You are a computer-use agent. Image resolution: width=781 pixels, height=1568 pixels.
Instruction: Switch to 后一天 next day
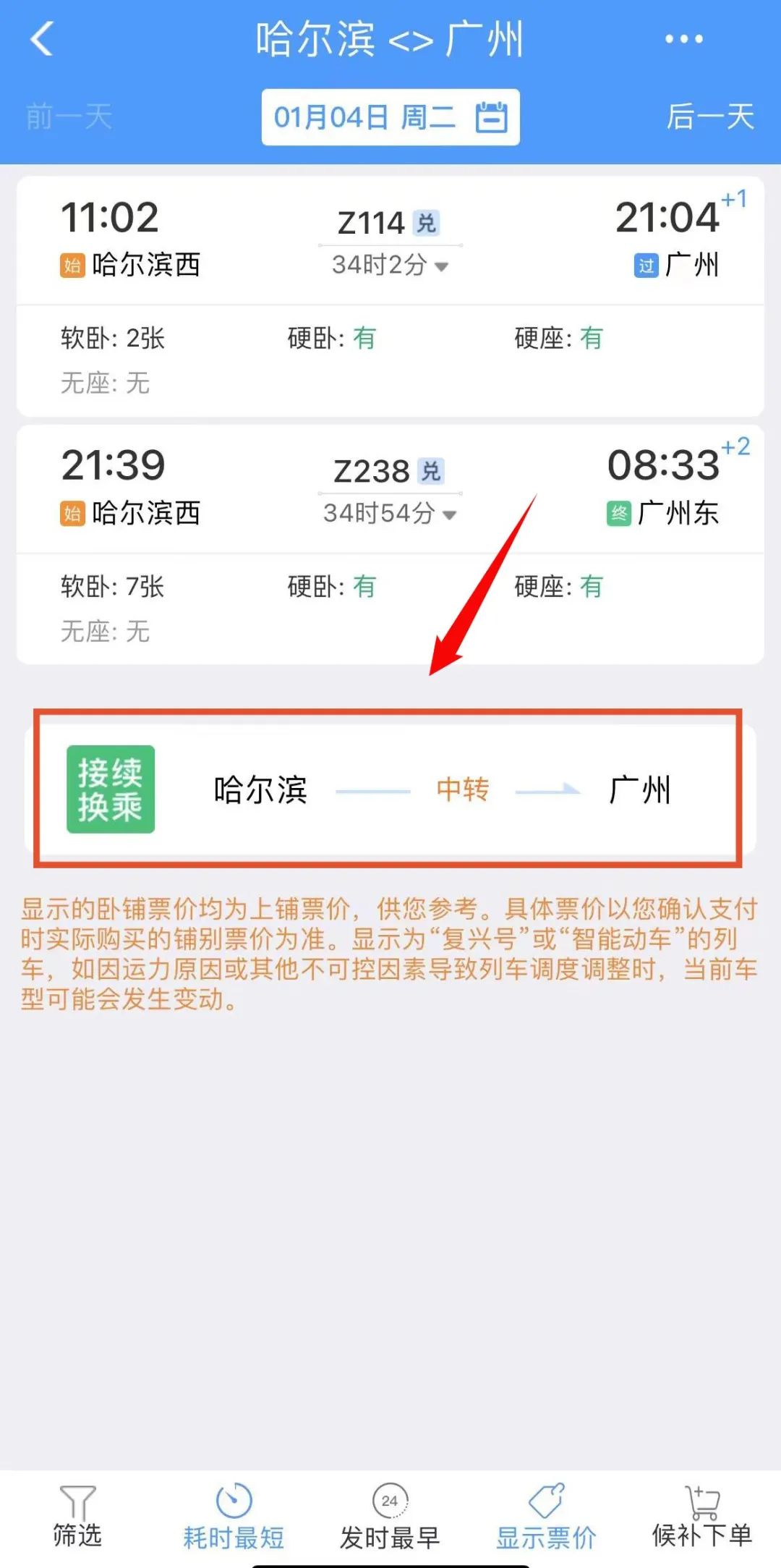[710, 117]
